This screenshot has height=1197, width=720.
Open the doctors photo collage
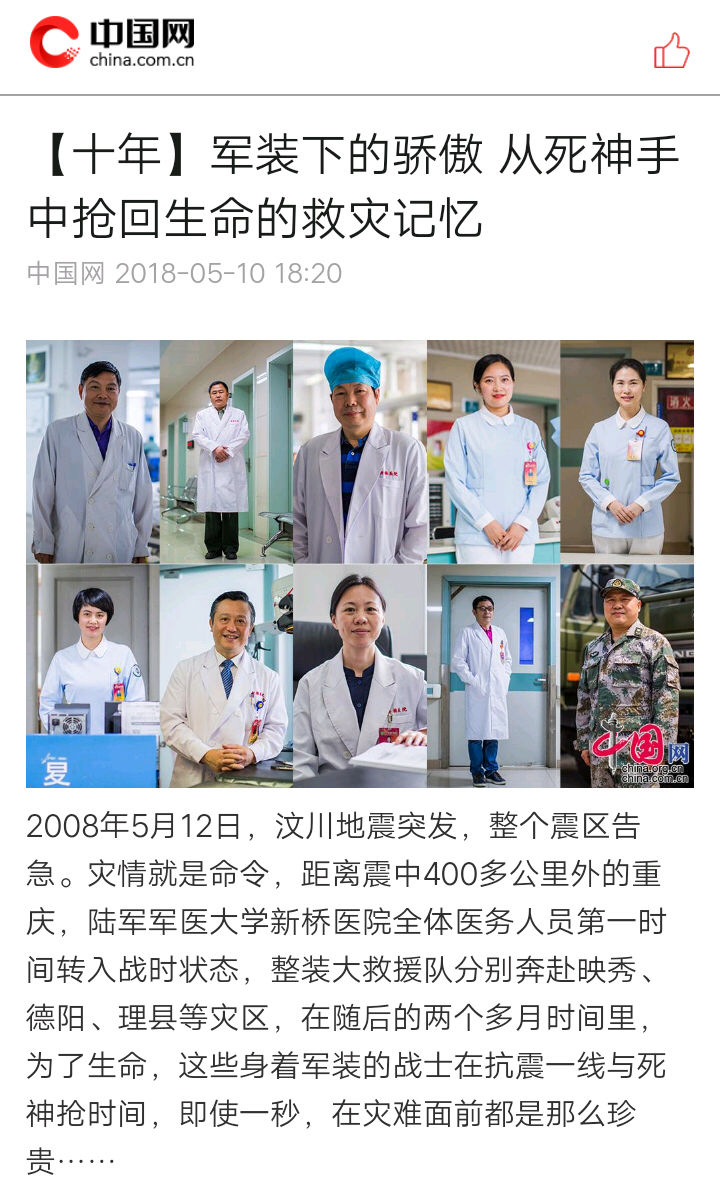tap(360, 563)
